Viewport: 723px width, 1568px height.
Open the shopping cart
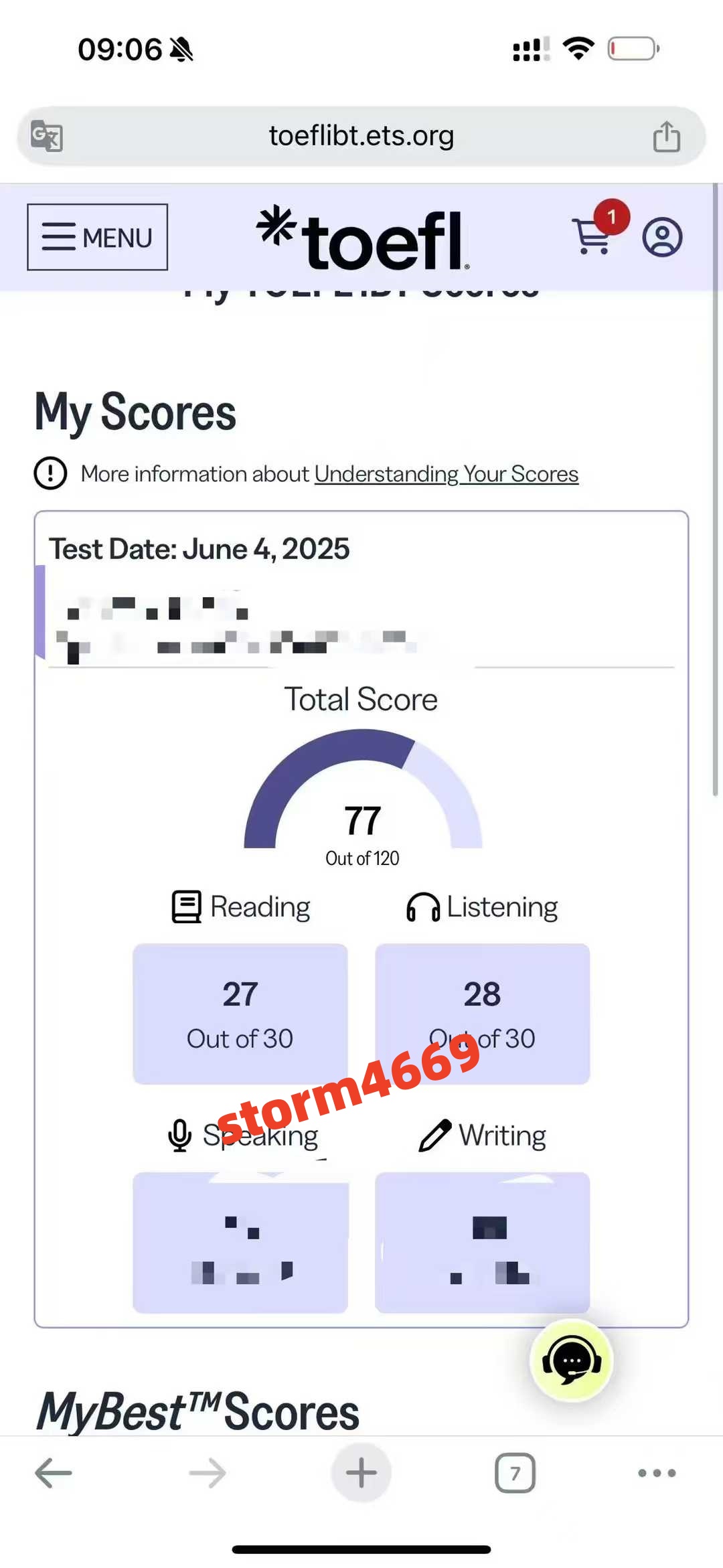592,236
